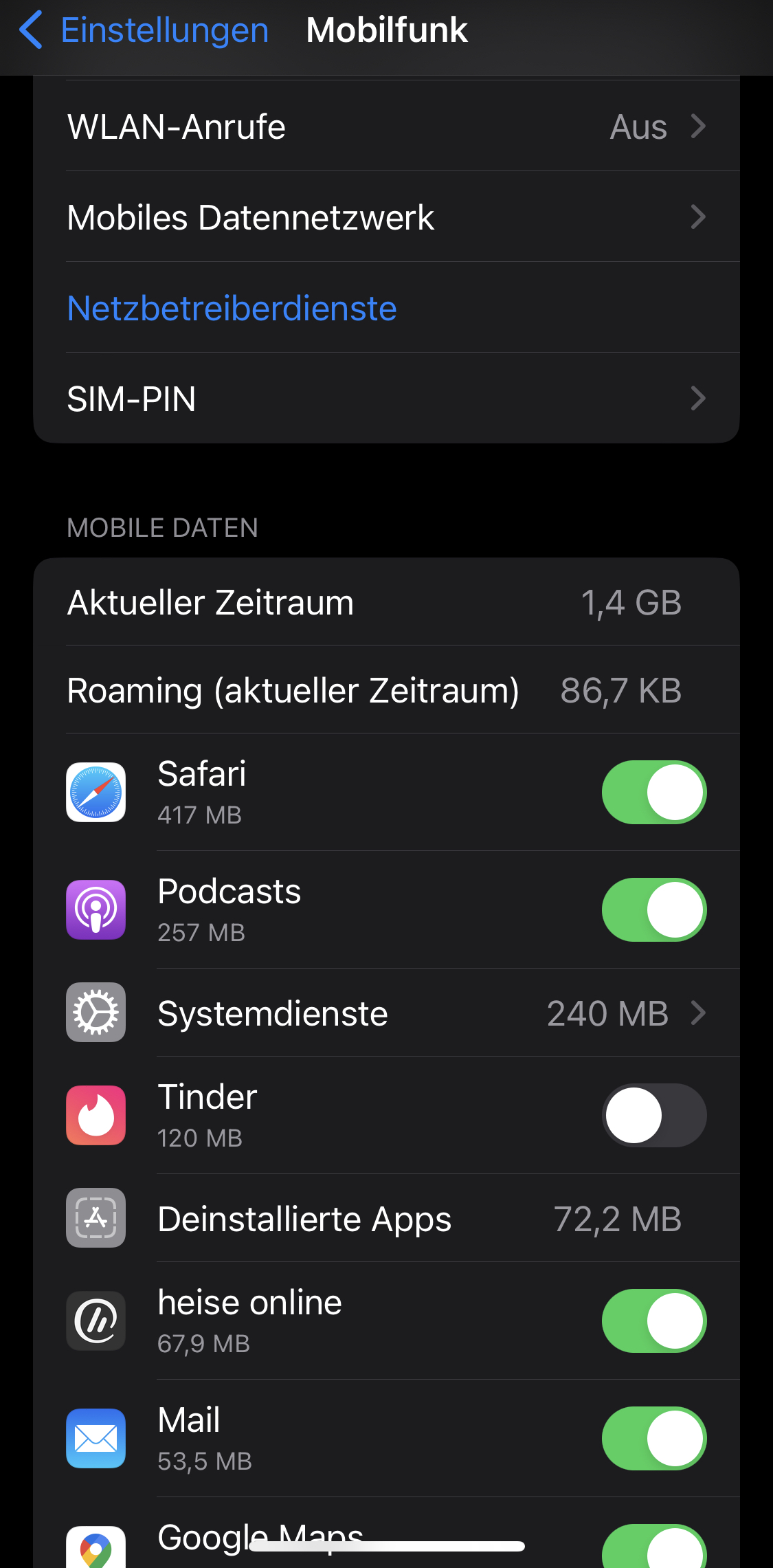This screenshot has width=773, height=1568.
Task: Disable mobile data for Safari
Action: (653, 793)
